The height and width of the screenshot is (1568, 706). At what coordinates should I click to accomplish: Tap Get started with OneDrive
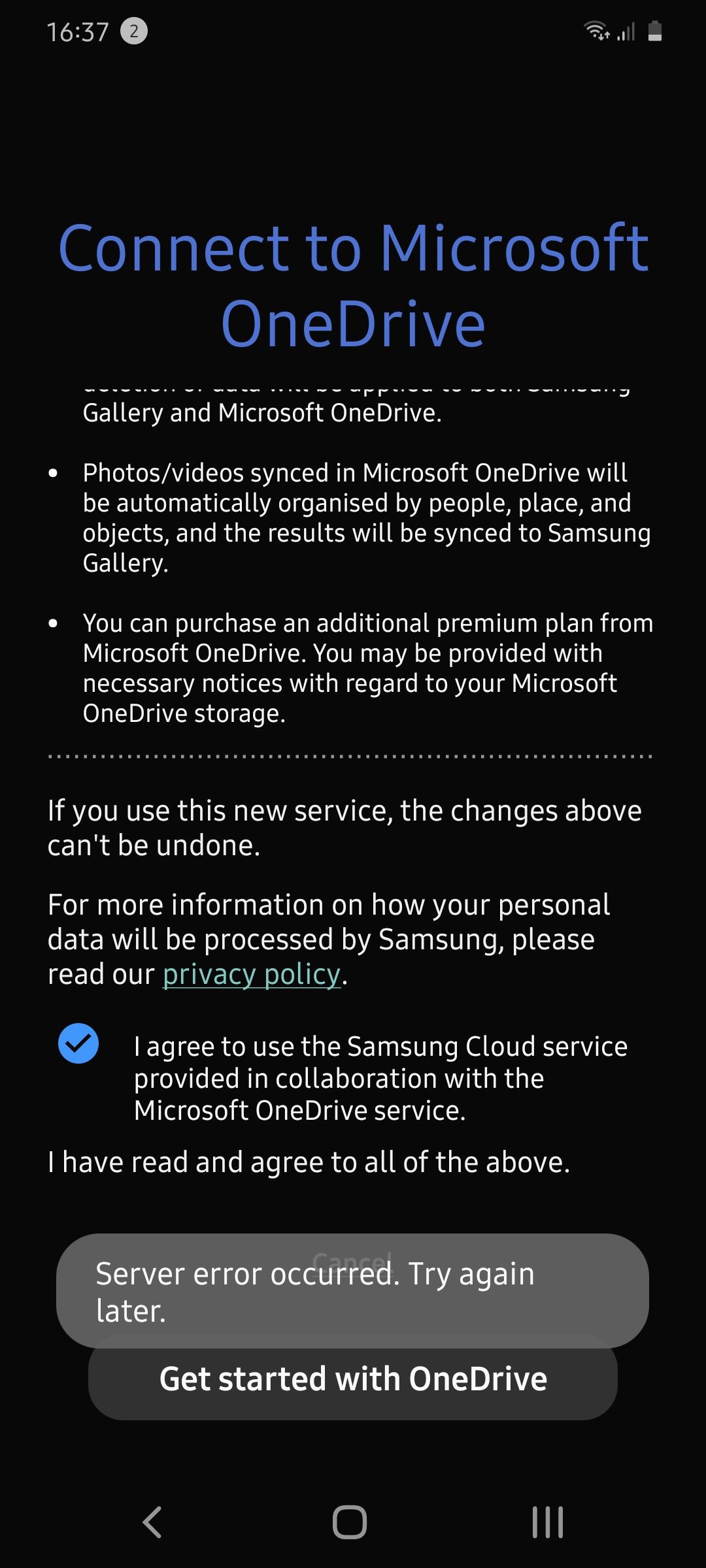click(353, 1379)
